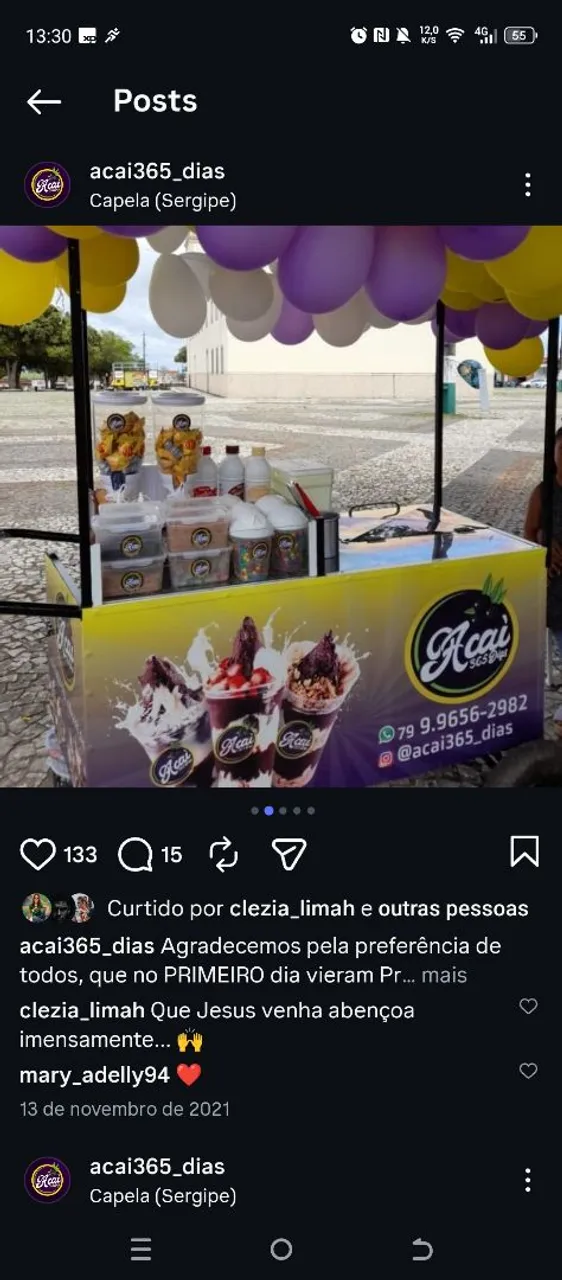The image size is (562, 1280).
Task: Share the post via send icon
Action: coord(289,854)
